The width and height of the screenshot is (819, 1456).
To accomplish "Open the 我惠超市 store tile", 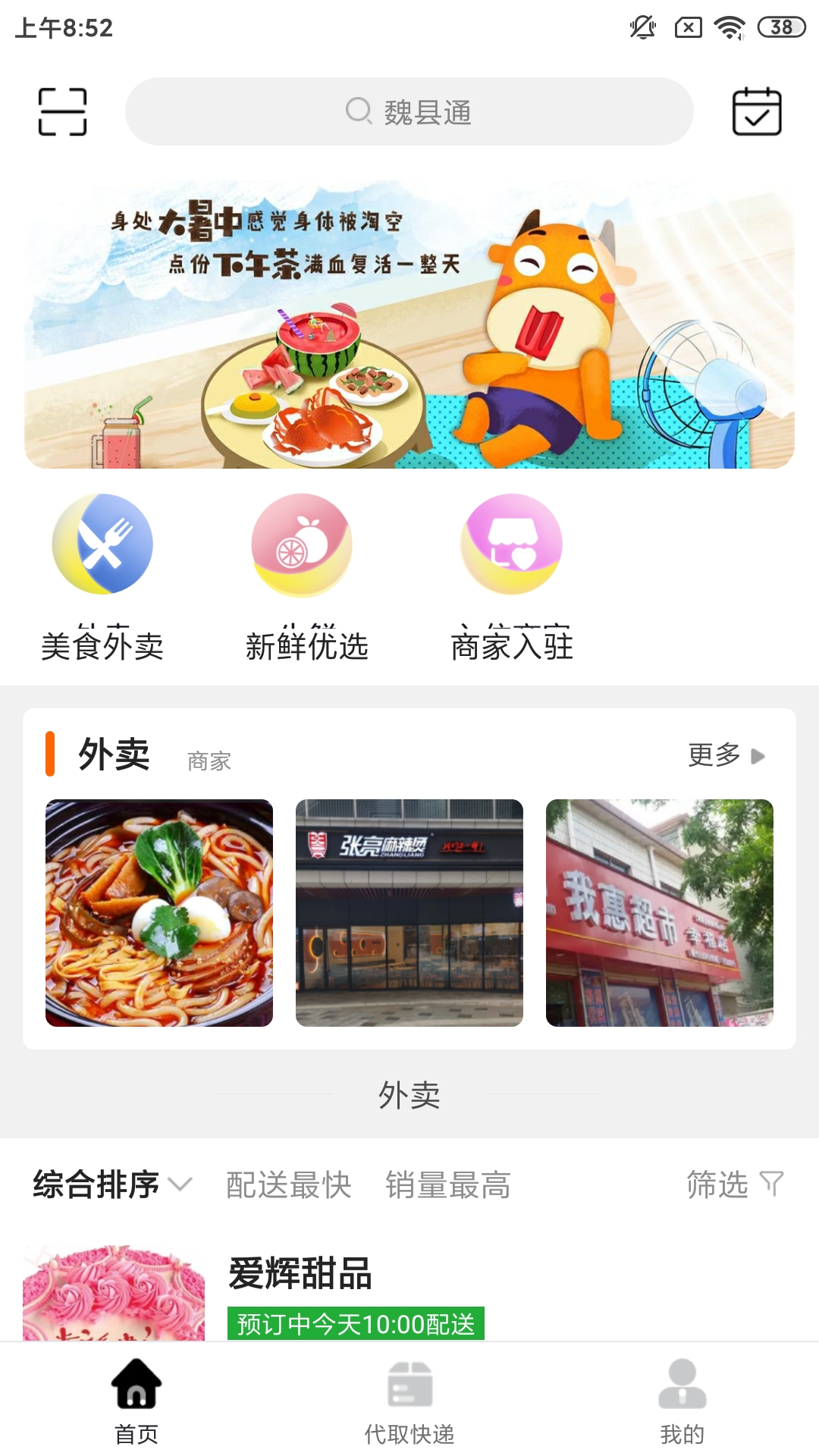I will click(x=659, y=912).
